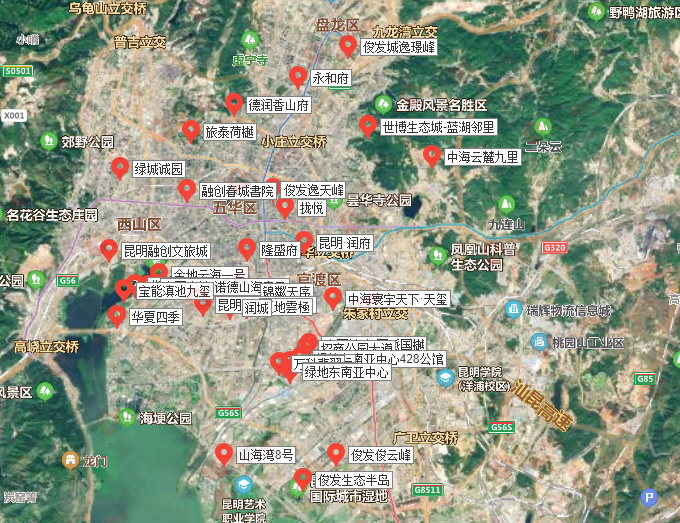This screenshot has height=523, width=680.
Task: Select the 俊发城逸璟峰 map pin
Action: pyautogui.click(x=348, y=45)
